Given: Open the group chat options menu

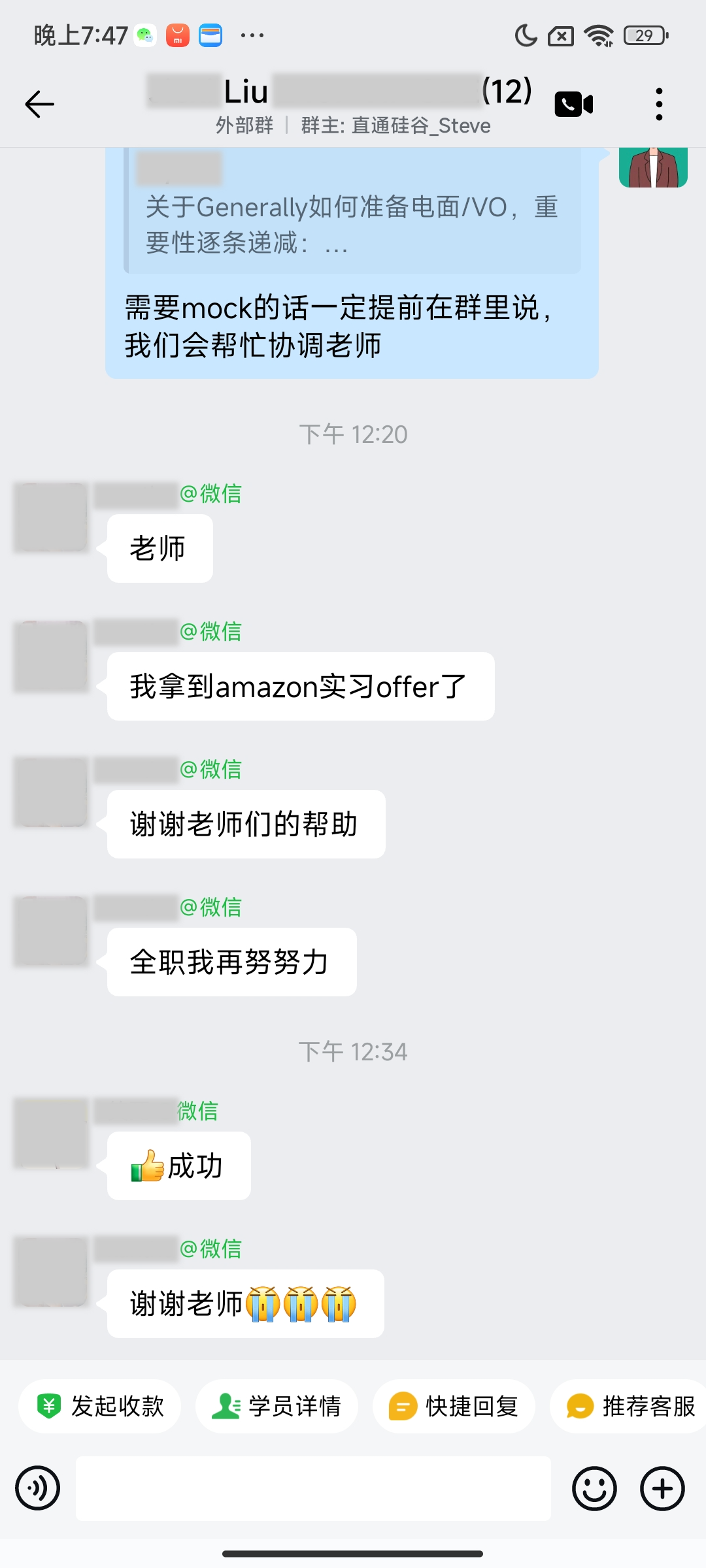Looking at the screenshot, I should tap(659, 103).
